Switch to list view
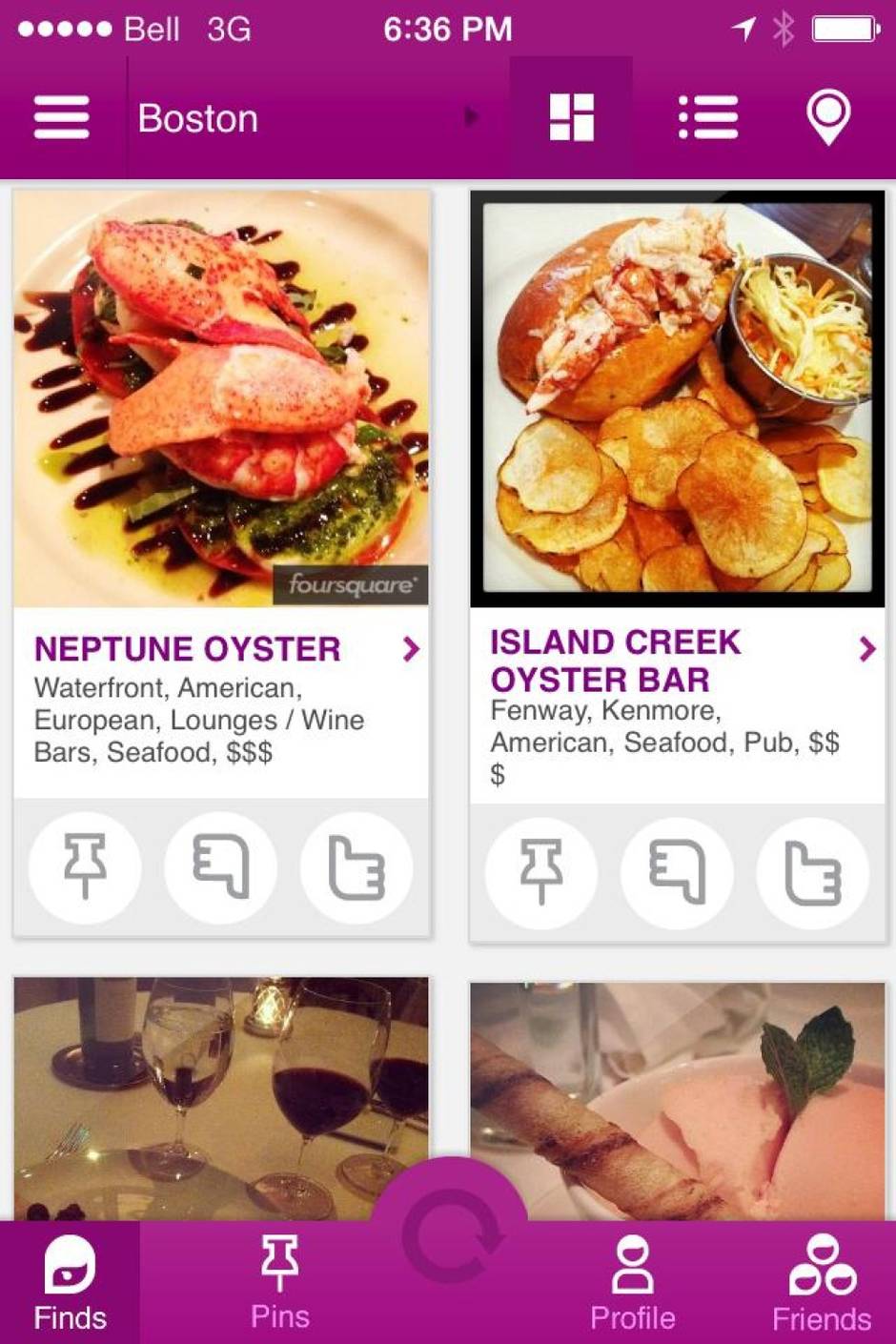This screenshot has width=896, height=1344. pos(707,118)
